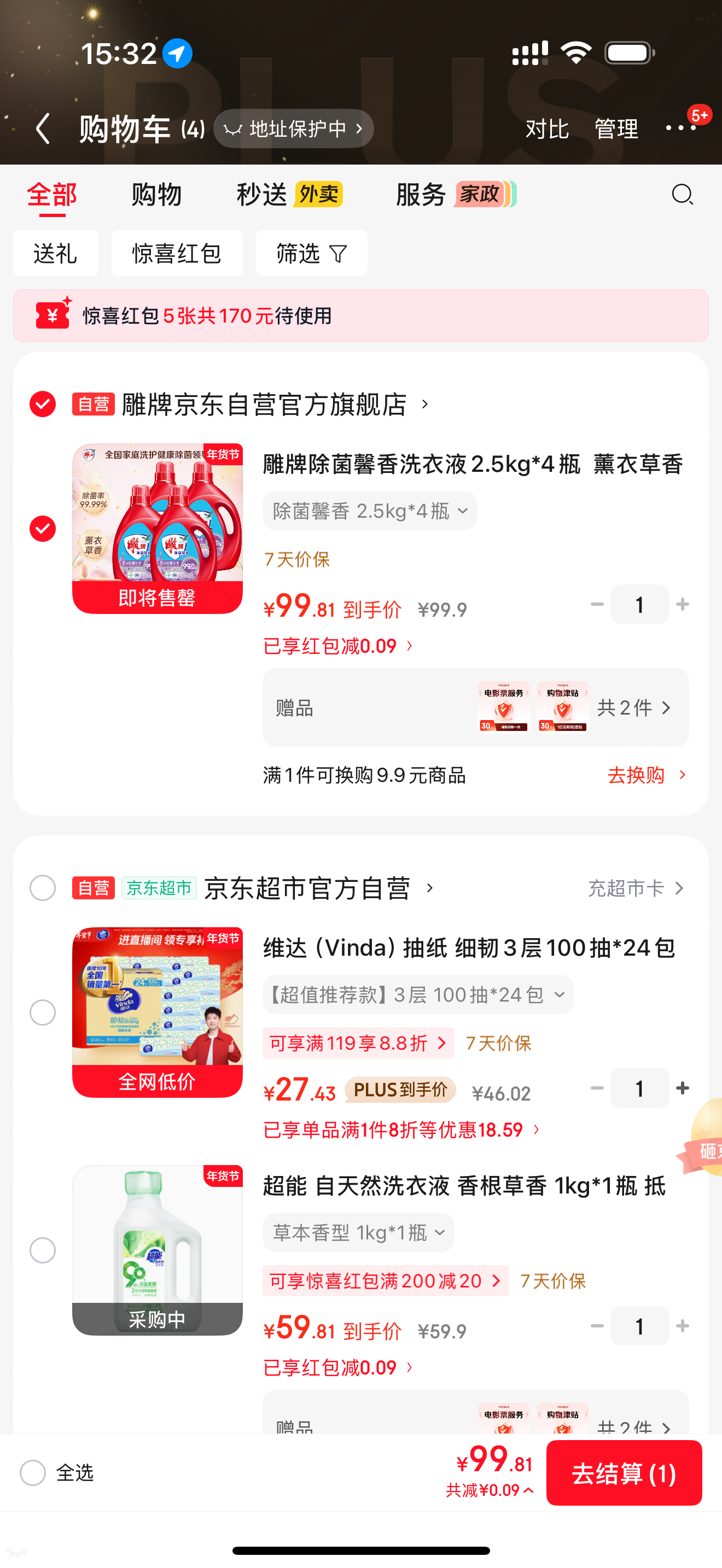This screenshot has width=722, height=1568.
Task: Open the search icon in cart
Action: [682, 195]
